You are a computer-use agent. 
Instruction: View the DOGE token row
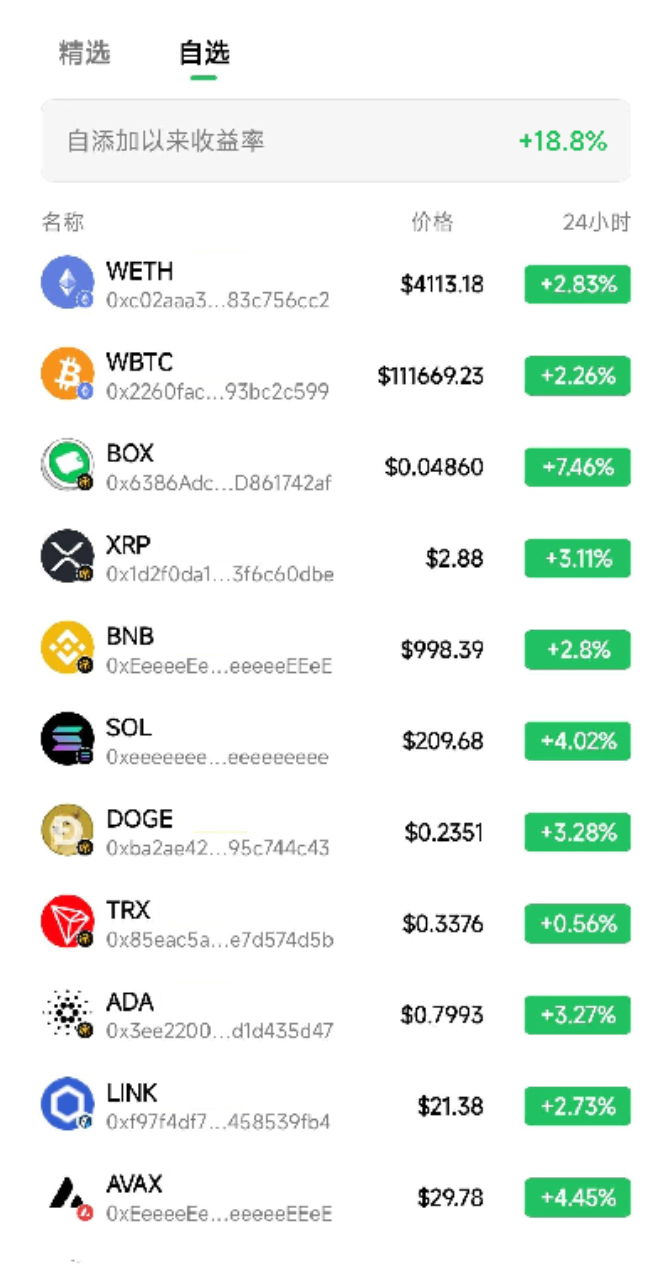[x=336, y=832]
